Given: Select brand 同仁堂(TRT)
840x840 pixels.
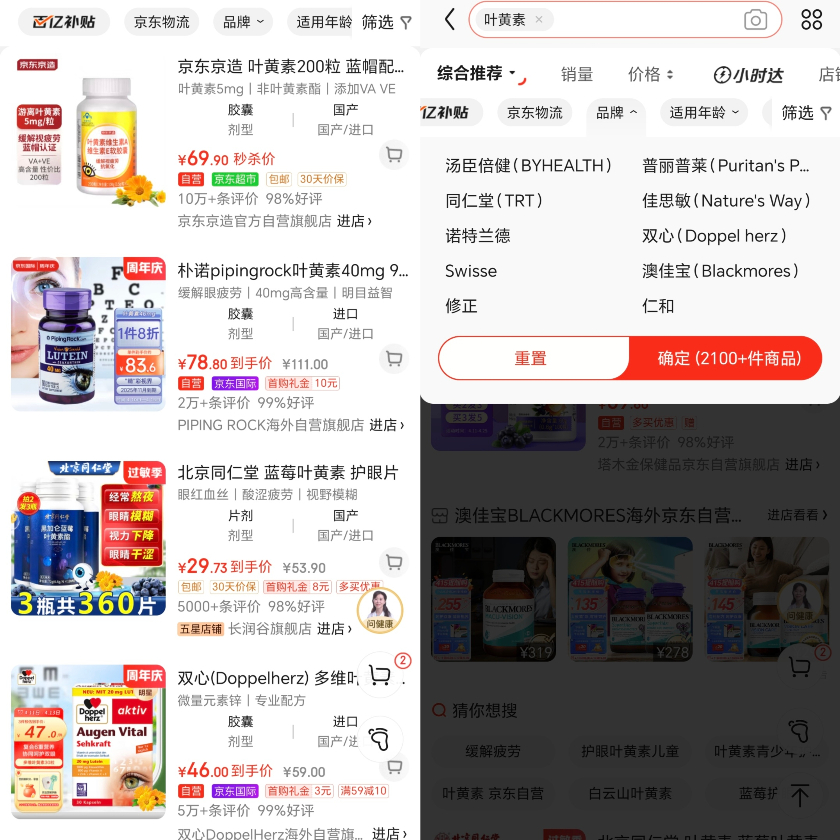Looking at the screenshot, I should coord(494,201).
